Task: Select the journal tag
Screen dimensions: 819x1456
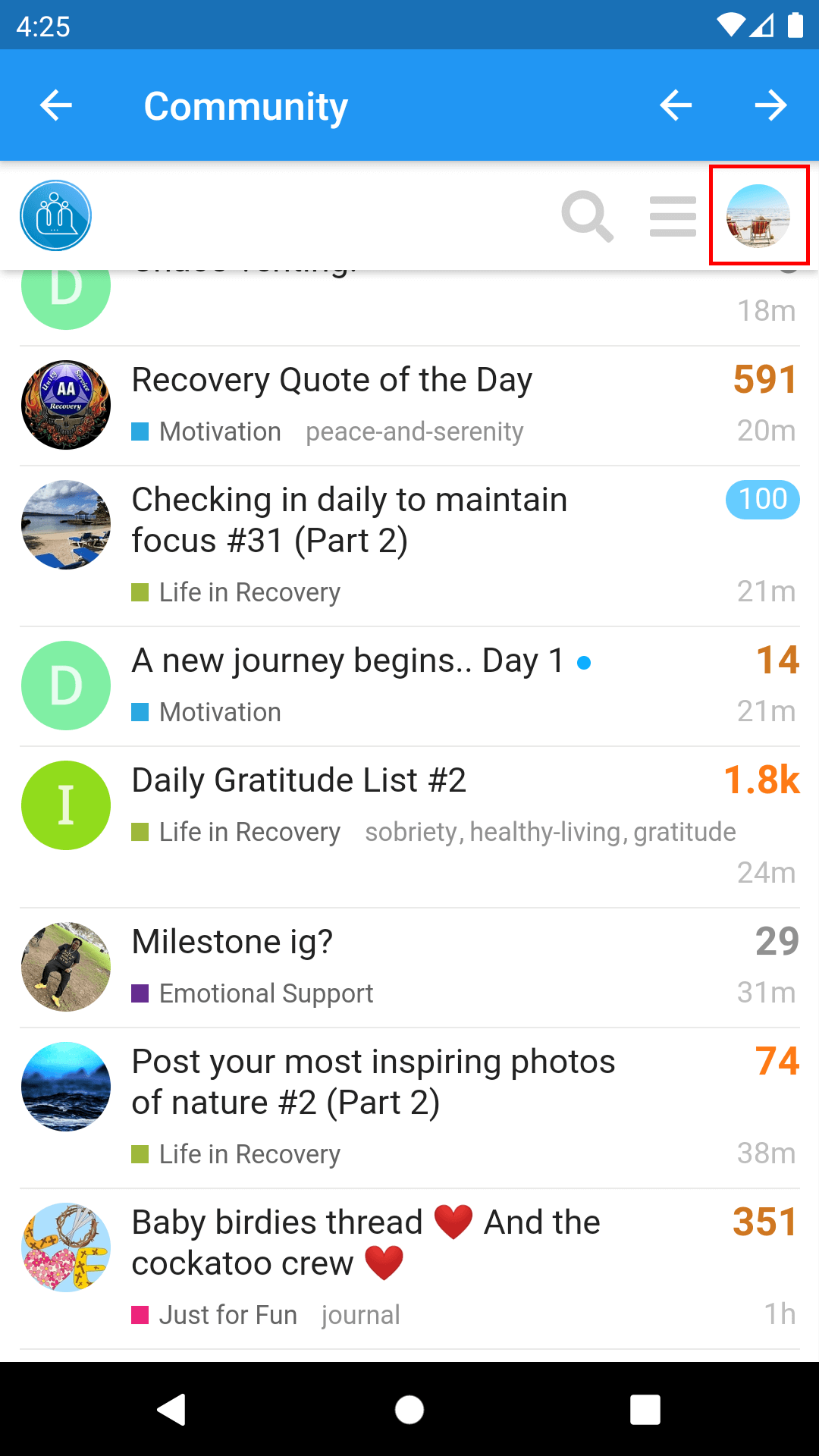Action: tap(360, 1315)
